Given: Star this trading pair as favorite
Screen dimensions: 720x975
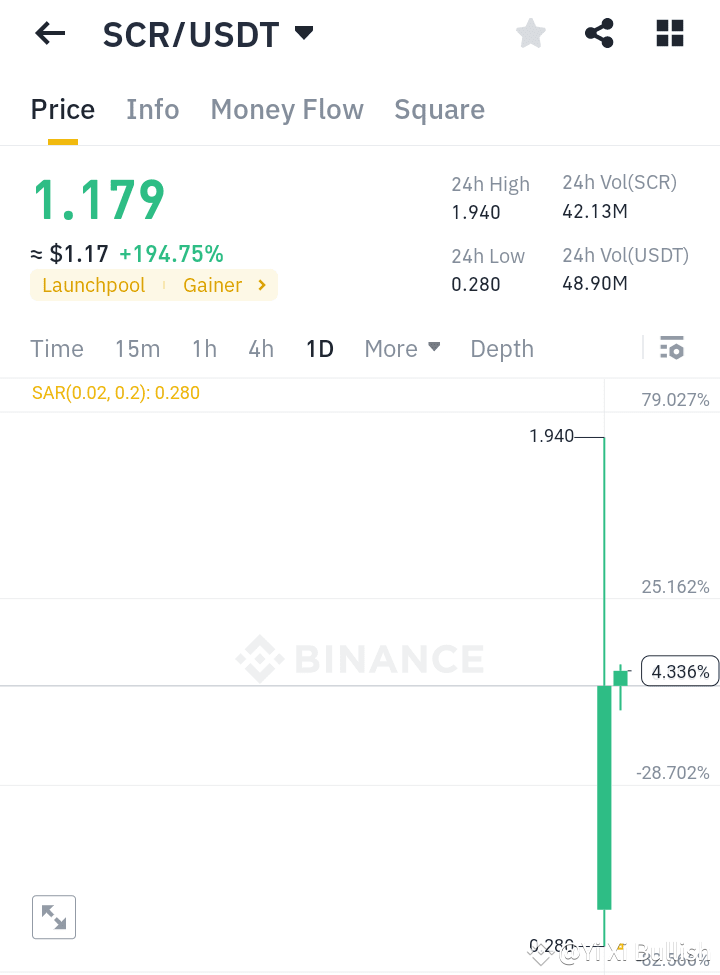Looking at the screenshot, I should pyautogui.click(x=530, y=33).
